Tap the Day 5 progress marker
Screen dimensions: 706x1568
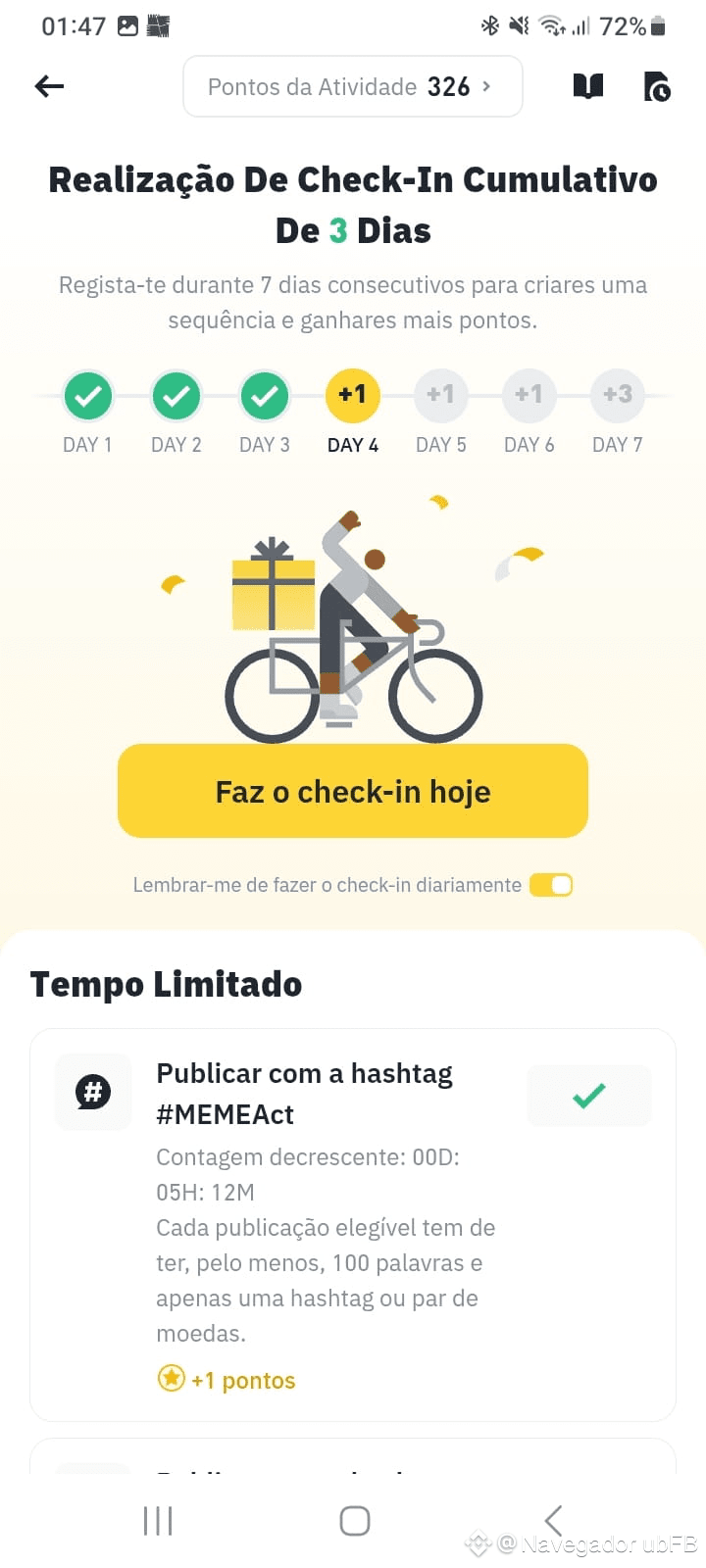[440, 395]
